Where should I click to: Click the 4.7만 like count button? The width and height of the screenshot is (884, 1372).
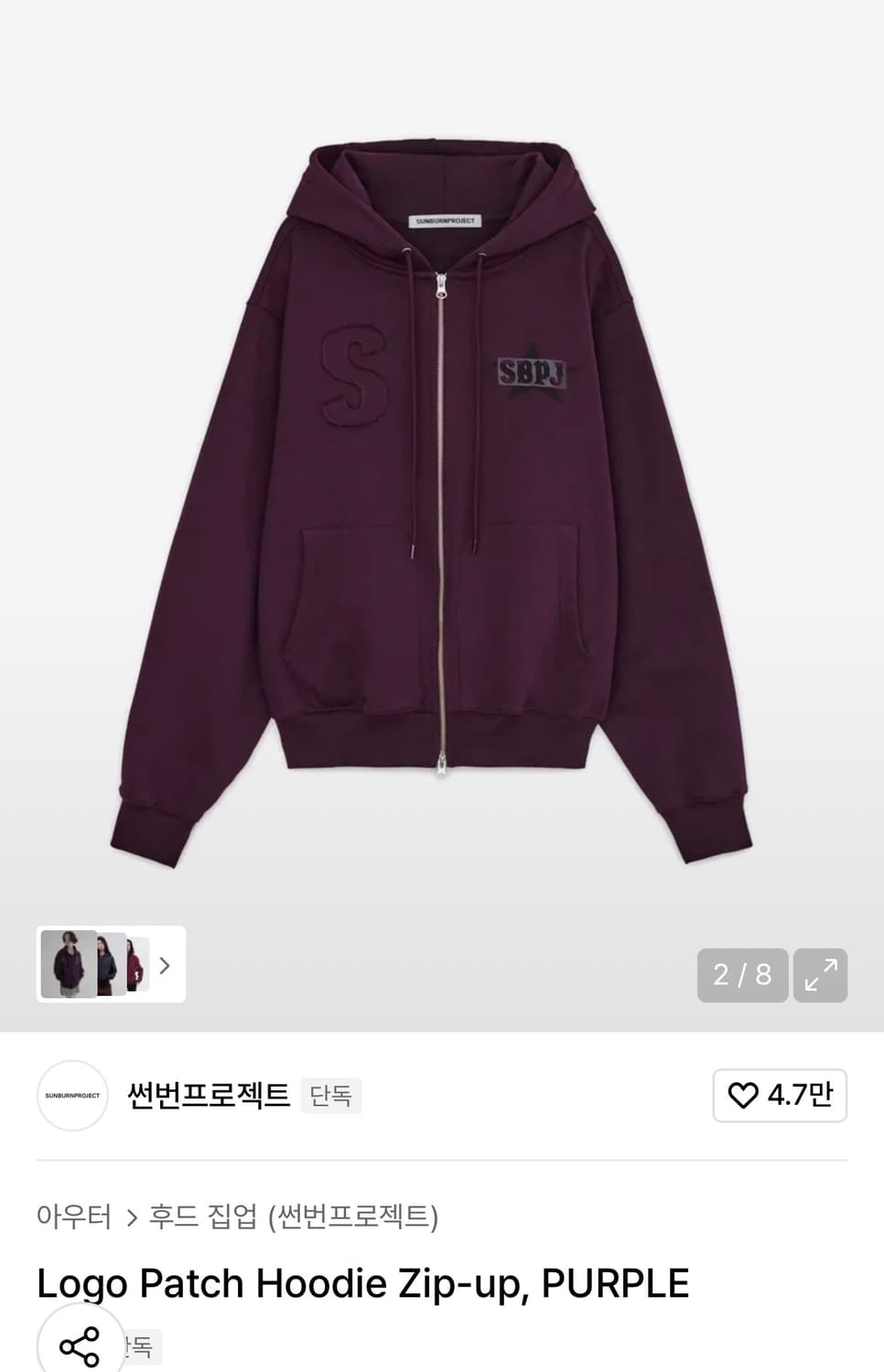pos(780,1094)
